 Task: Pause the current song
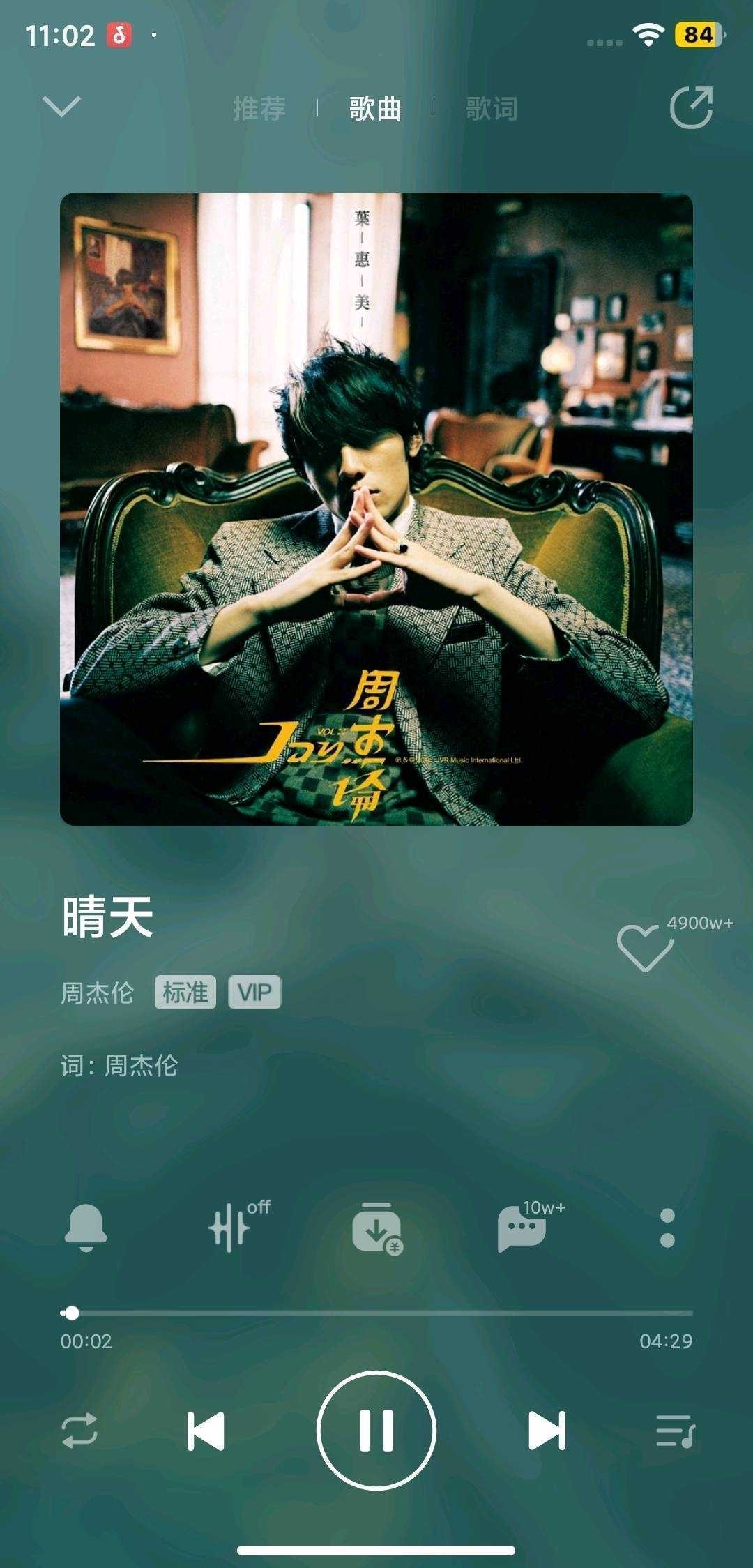pyautogui.click(x=376, y=1430)
